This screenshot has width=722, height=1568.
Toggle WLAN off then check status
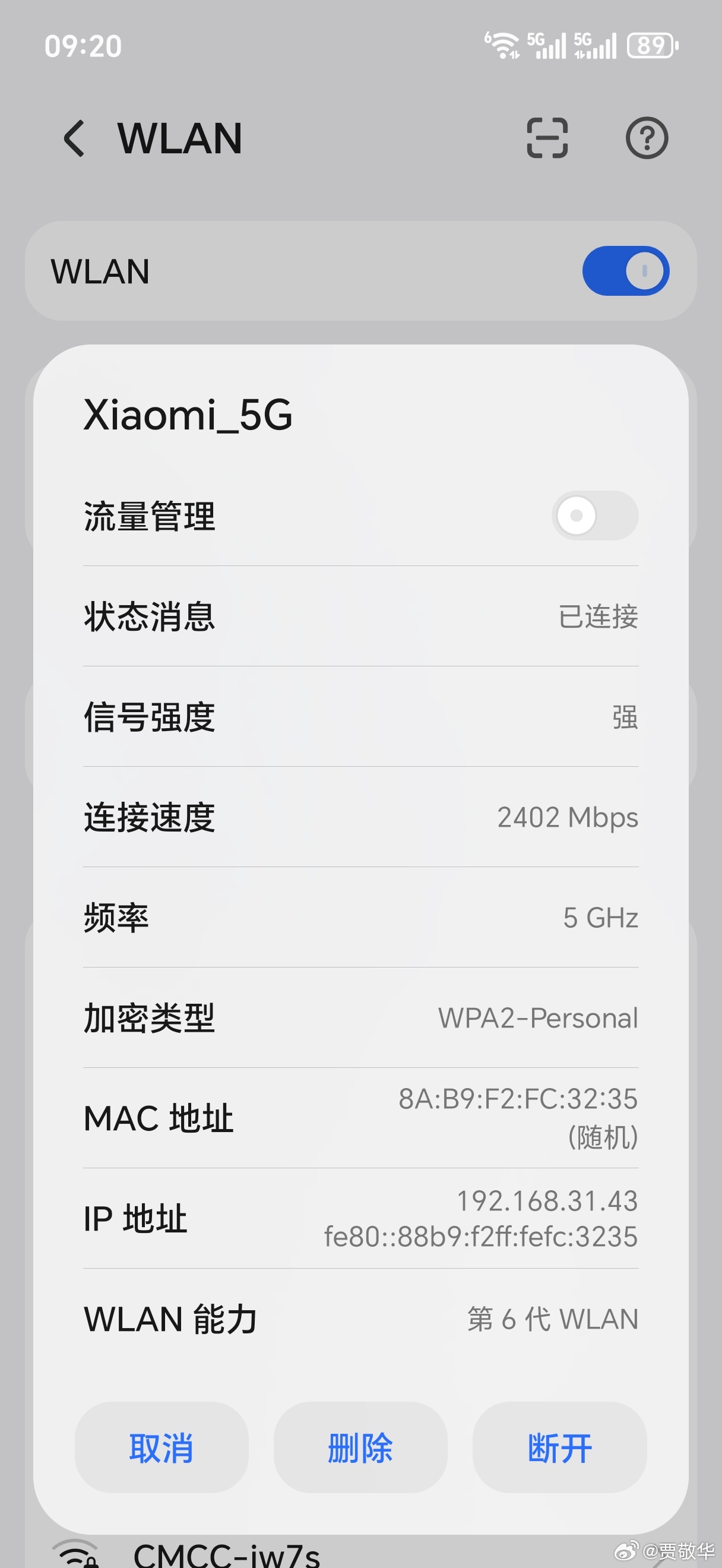(x=626, y=270)
